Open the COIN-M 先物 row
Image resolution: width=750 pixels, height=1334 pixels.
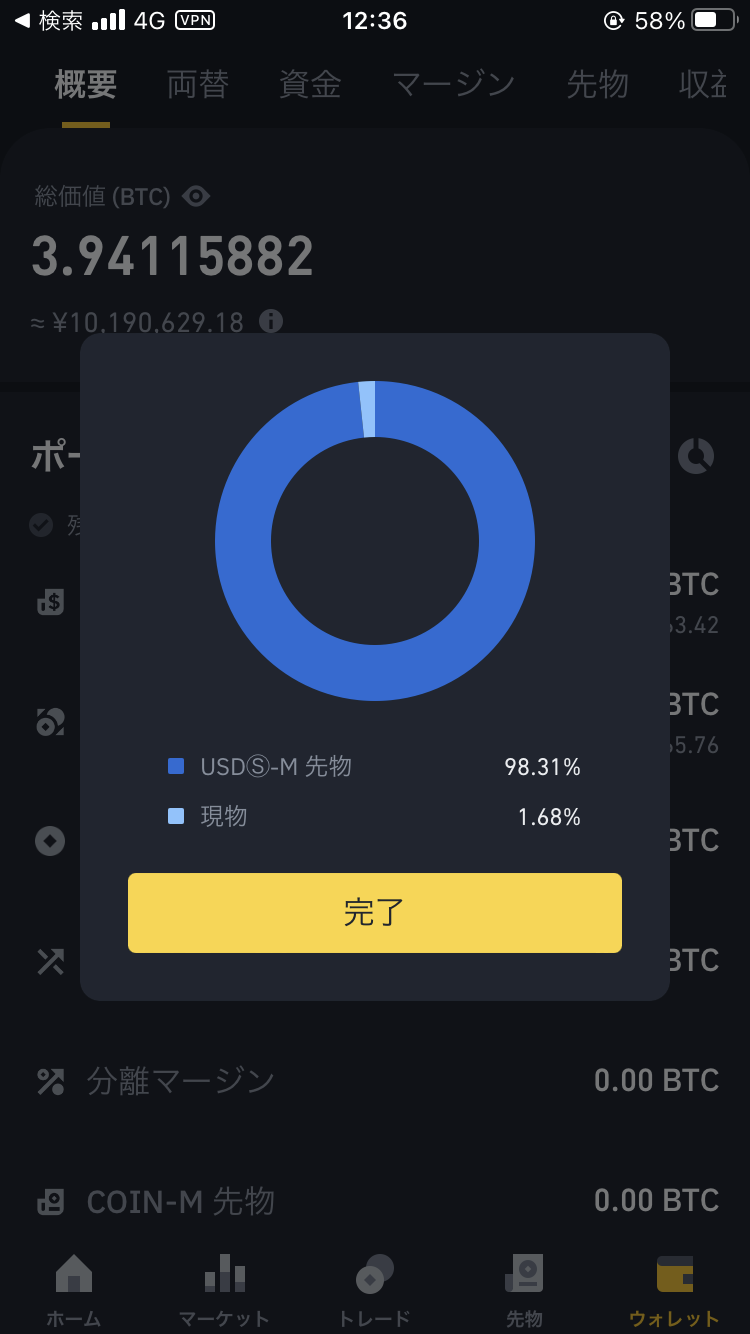point(375,1200)
